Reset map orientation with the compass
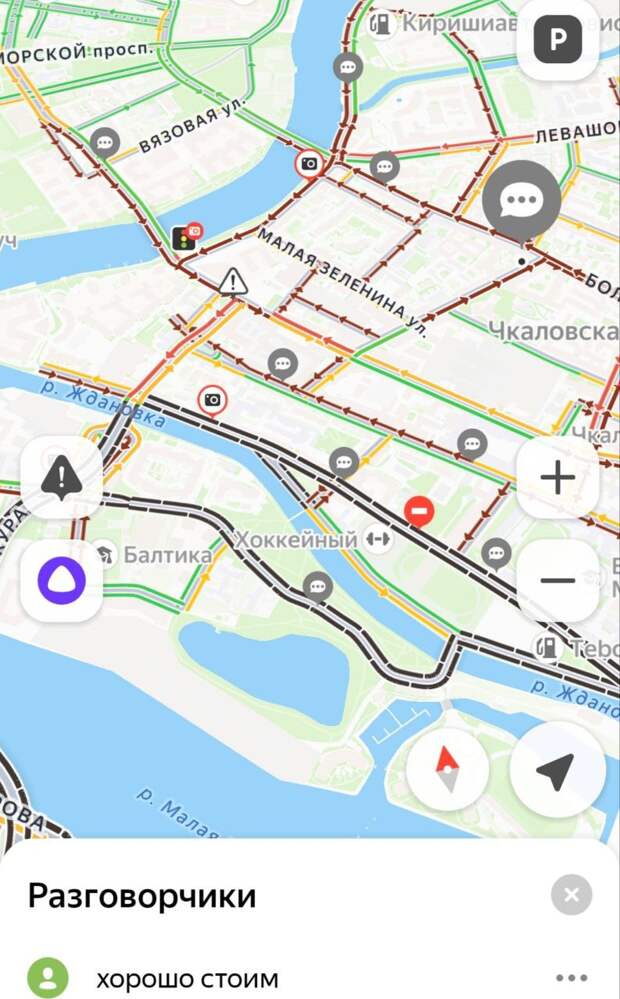 coord(447,771)
